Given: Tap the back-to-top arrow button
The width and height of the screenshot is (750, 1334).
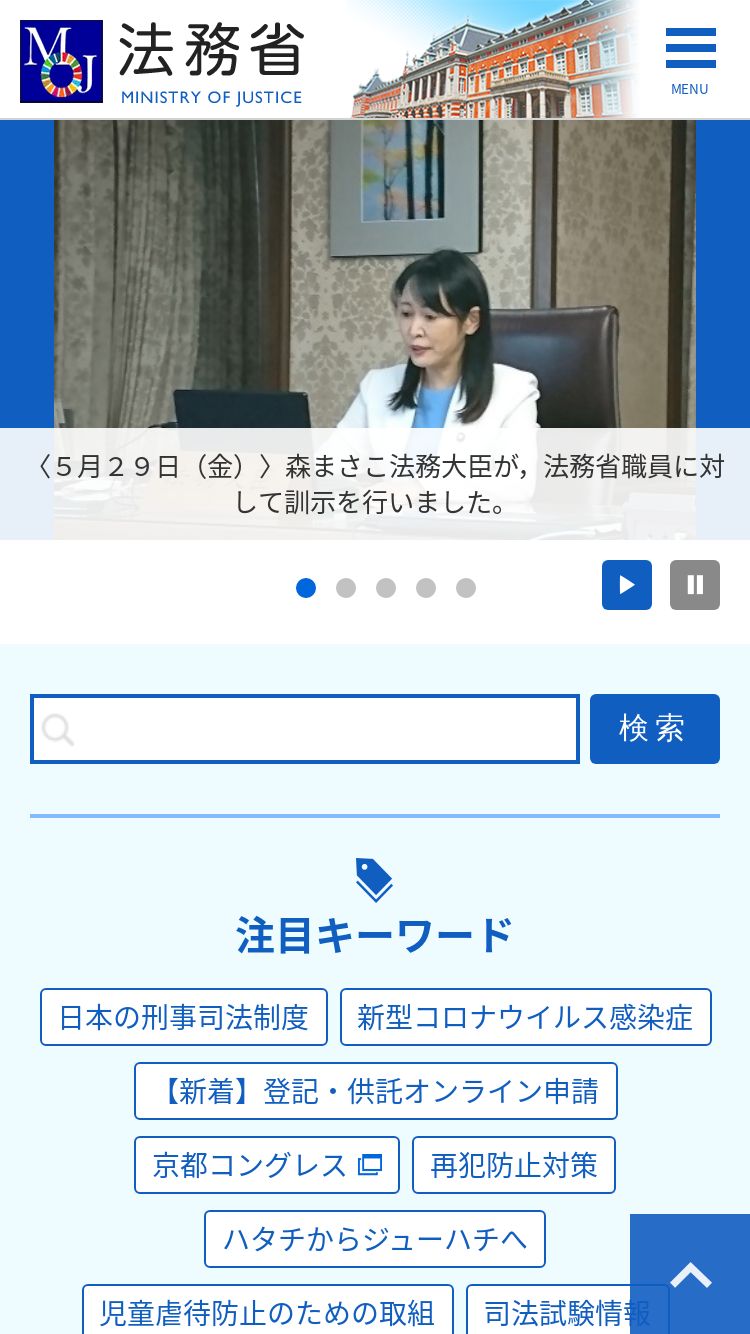Looking at the screenshot, I should pos(690,1274).
